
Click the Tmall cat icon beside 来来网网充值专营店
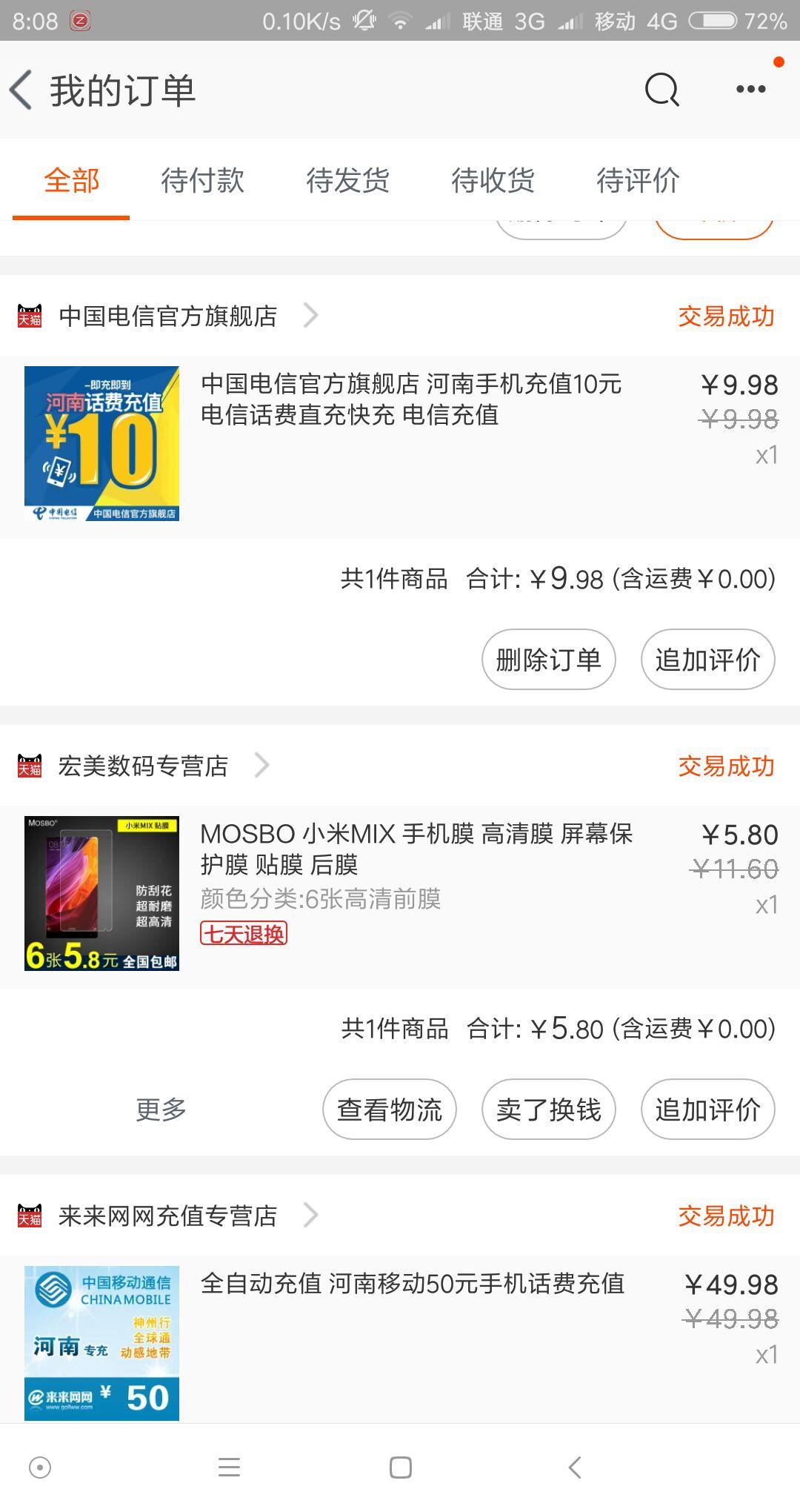pos(30,1216)
